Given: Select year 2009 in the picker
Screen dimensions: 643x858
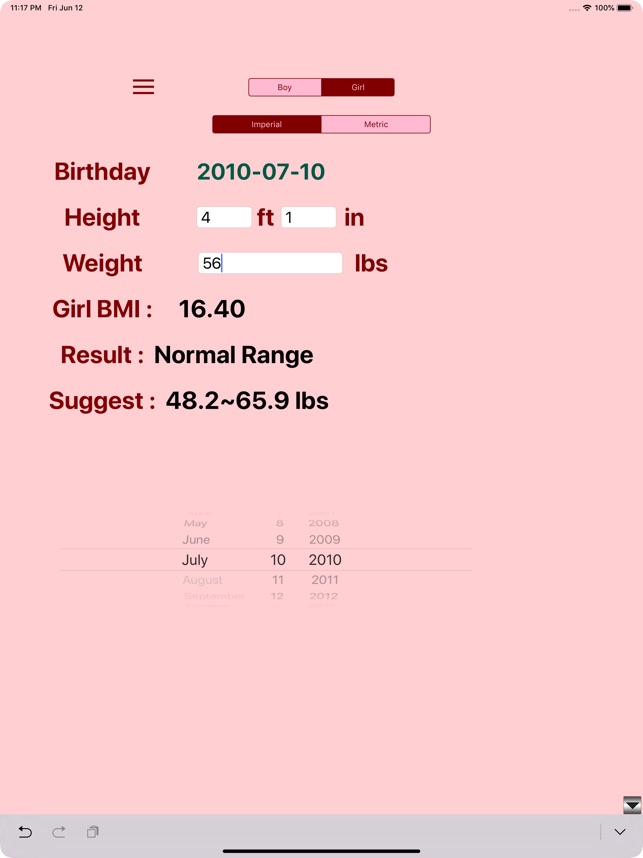Looking at the screenshot, I should coord(325,540).
